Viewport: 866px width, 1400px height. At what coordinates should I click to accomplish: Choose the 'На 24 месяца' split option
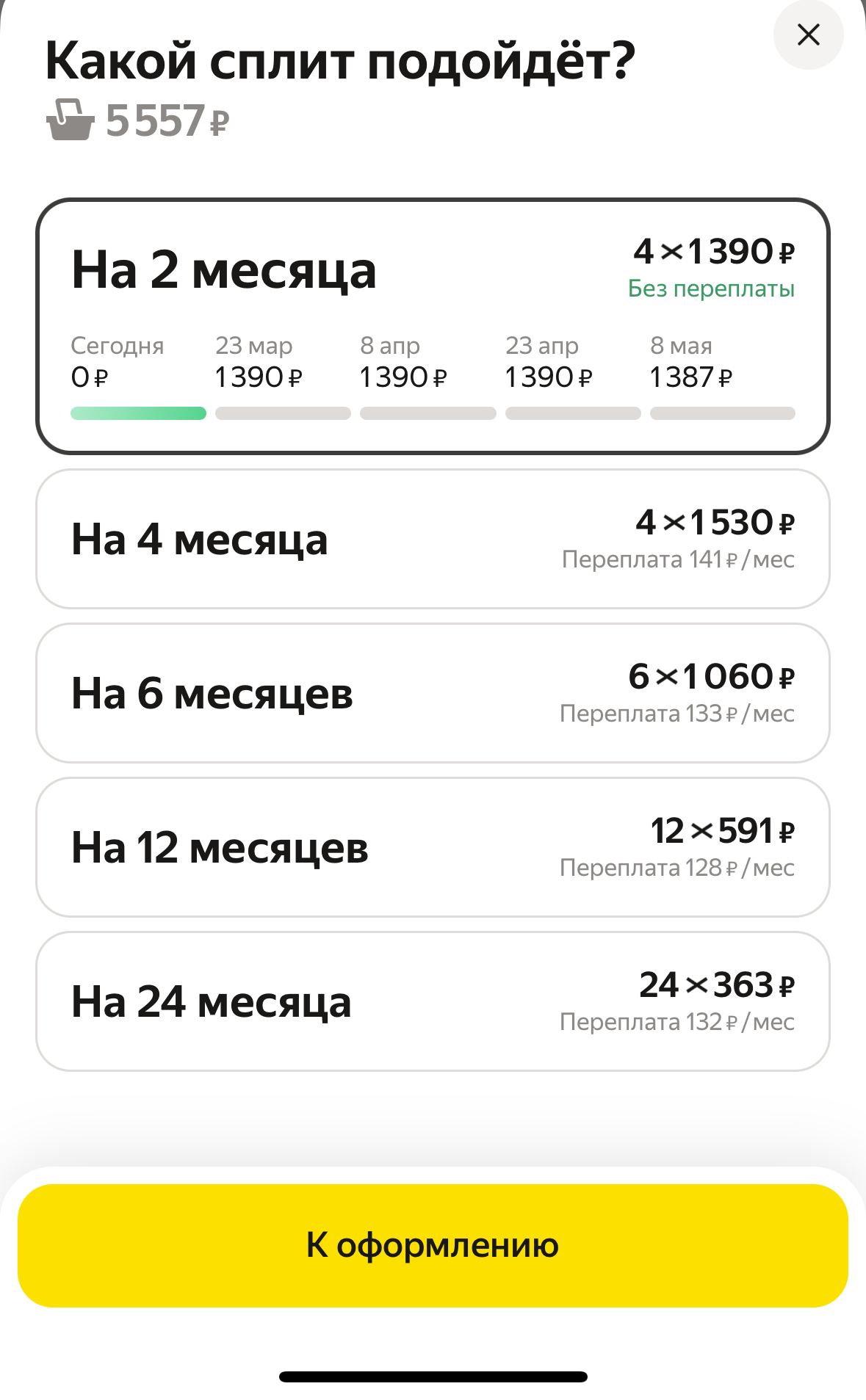point(432,1001)
